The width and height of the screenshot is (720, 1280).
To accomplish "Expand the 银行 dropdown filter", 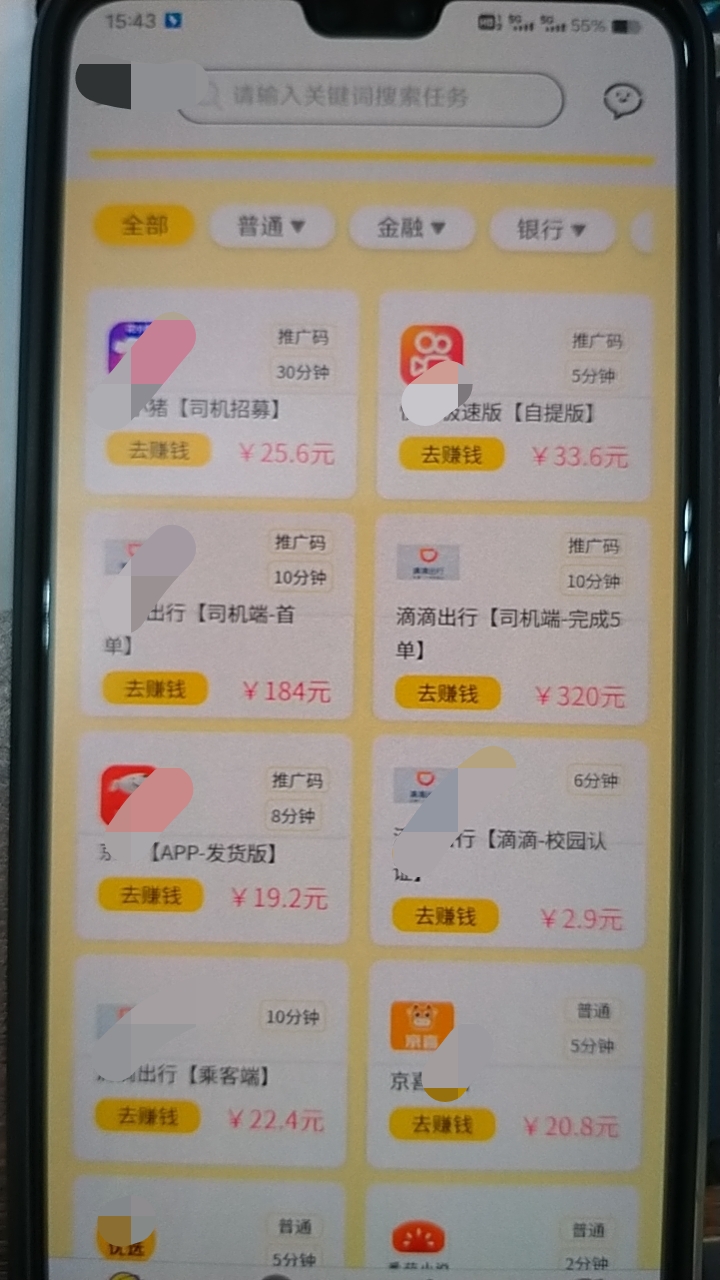I will 551,231.
